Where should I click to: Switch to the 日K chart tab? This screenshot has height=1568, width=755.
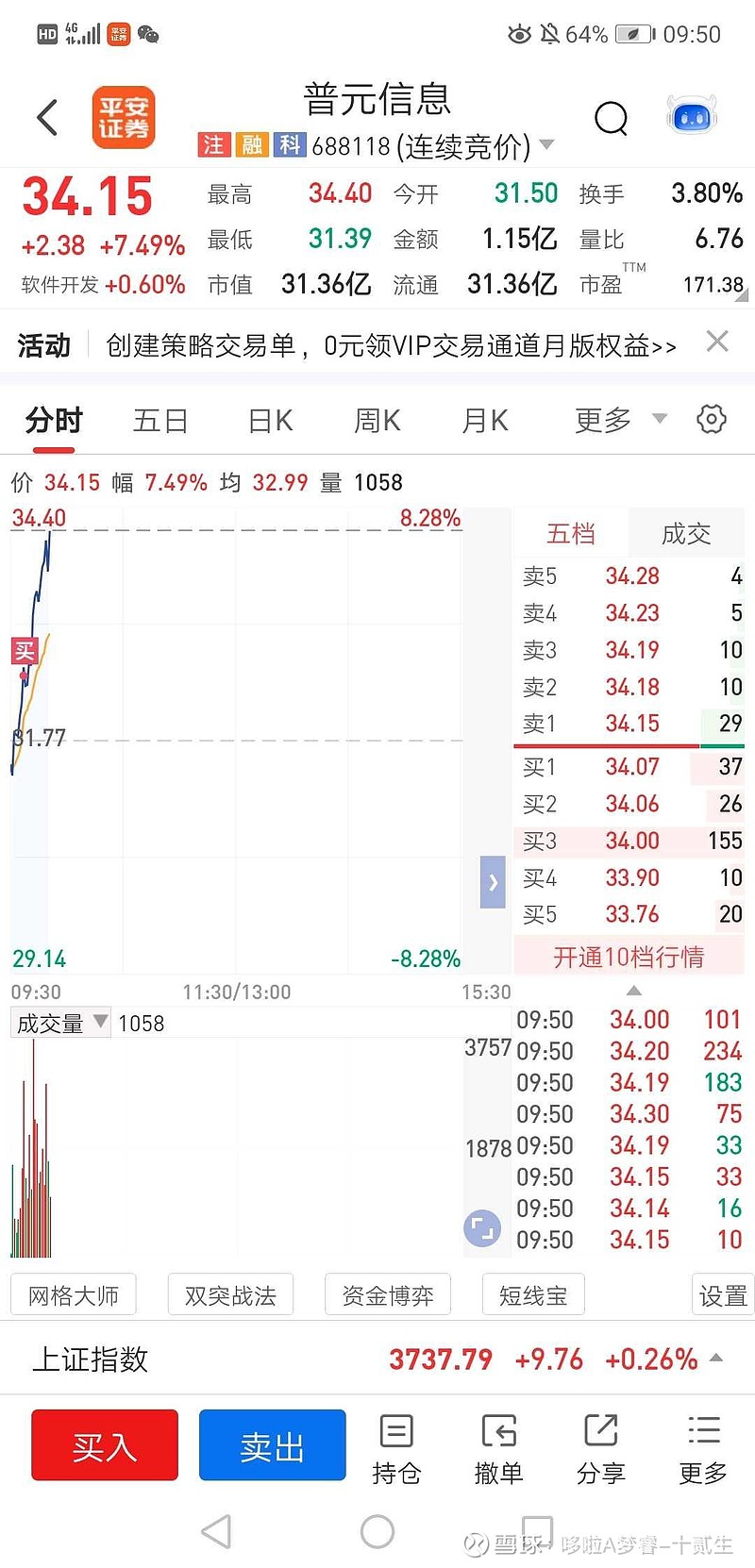point(270,420)
